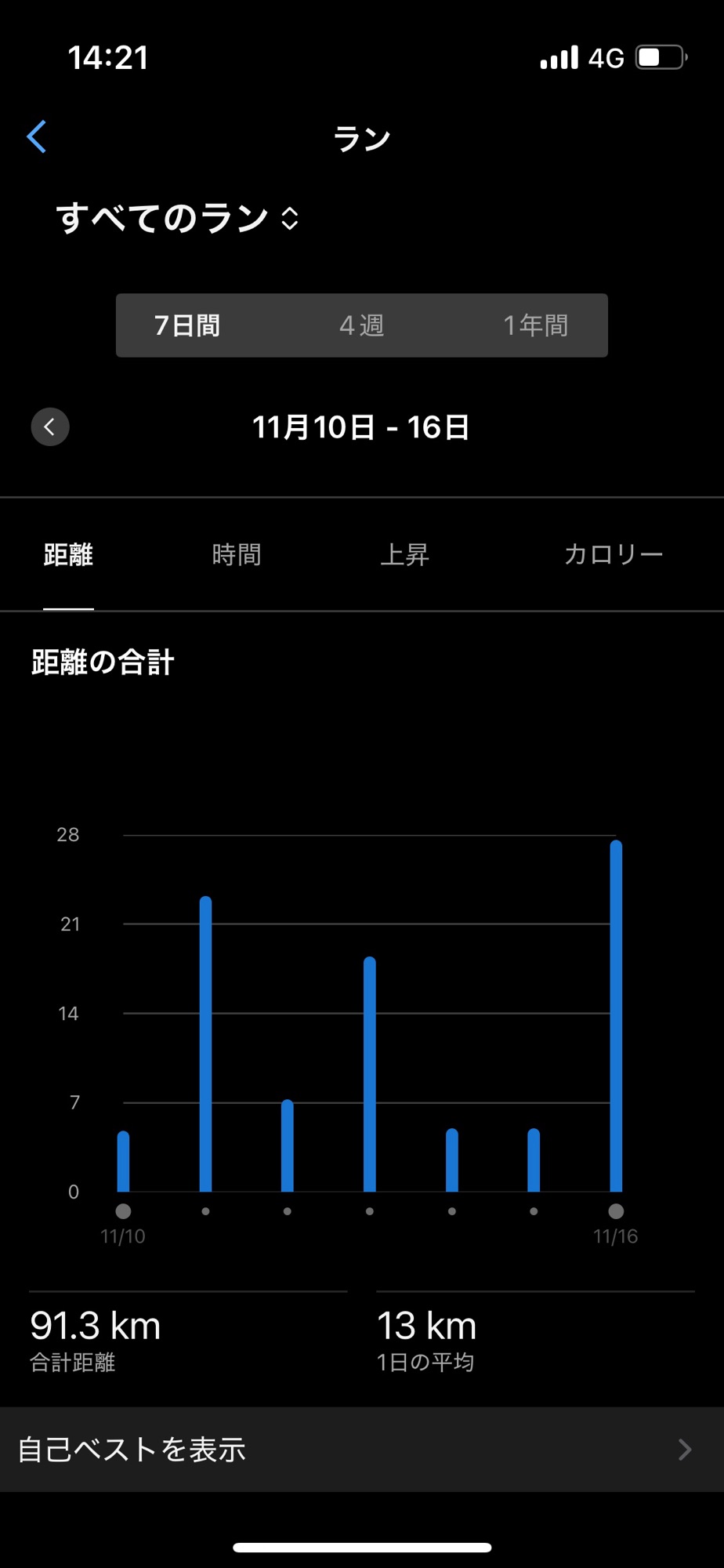Switch to the 1年間 time range

click(535, 325)
